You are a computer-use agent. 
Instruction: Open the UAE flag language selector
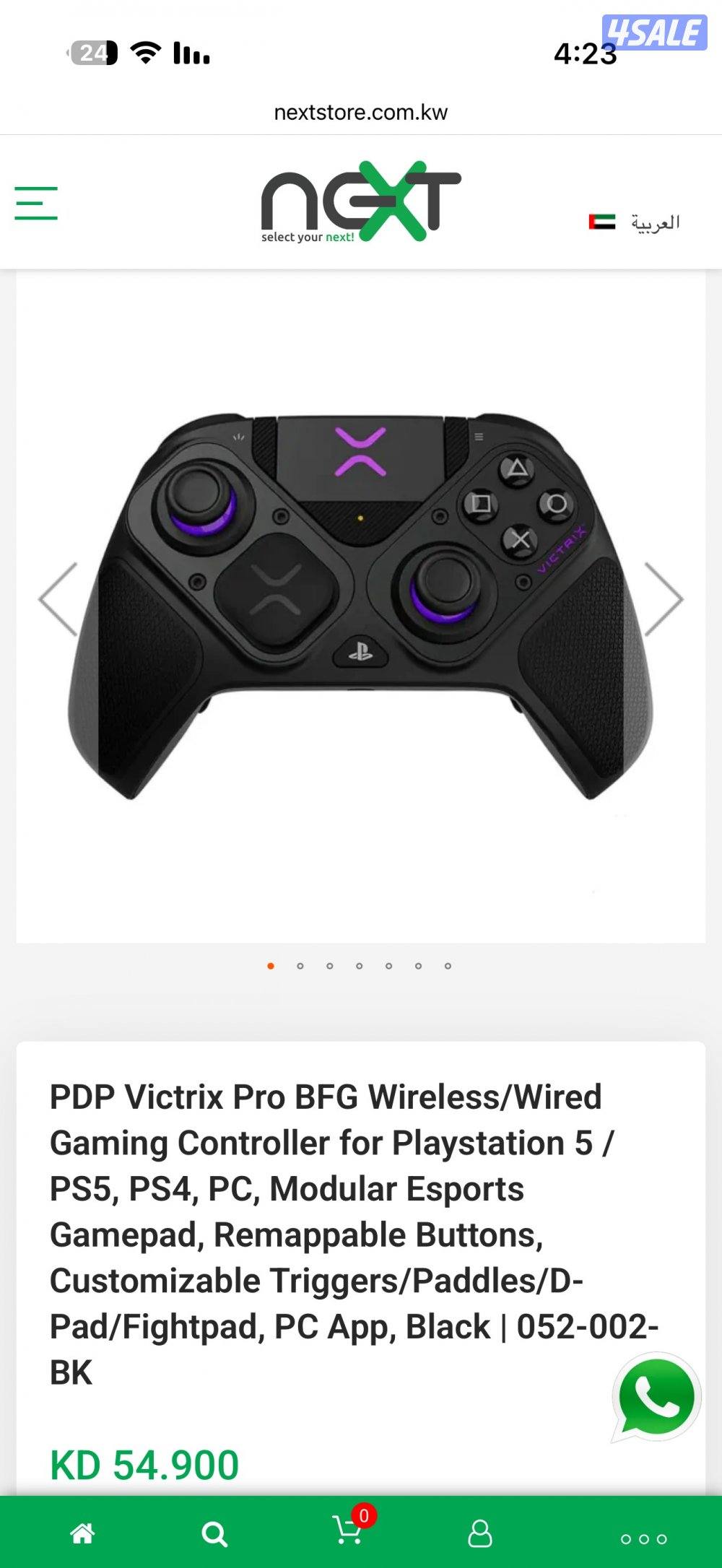click(x=601, y=222)
